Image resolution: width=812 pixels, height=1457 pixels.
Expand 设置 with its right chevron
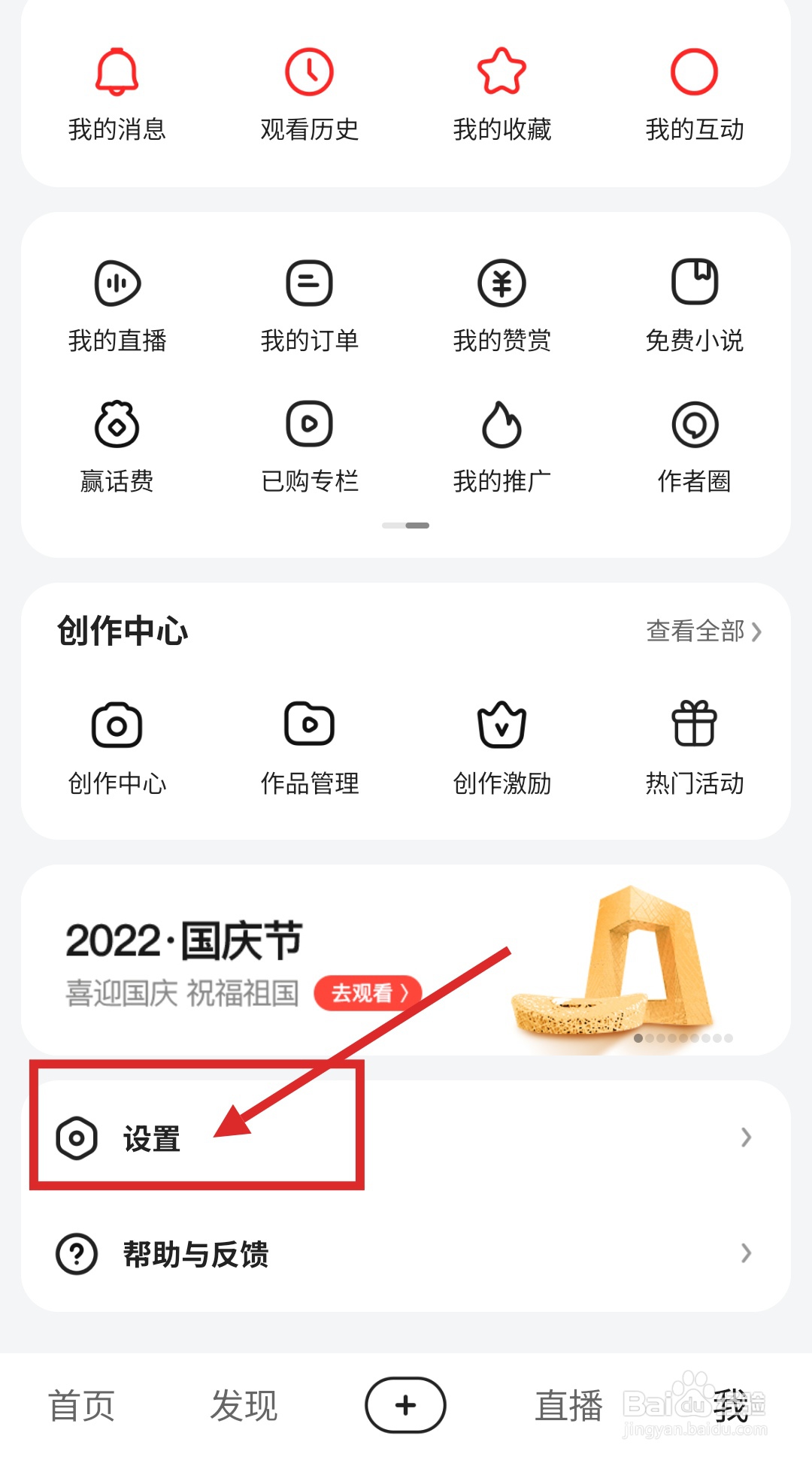pos(745,1137)
